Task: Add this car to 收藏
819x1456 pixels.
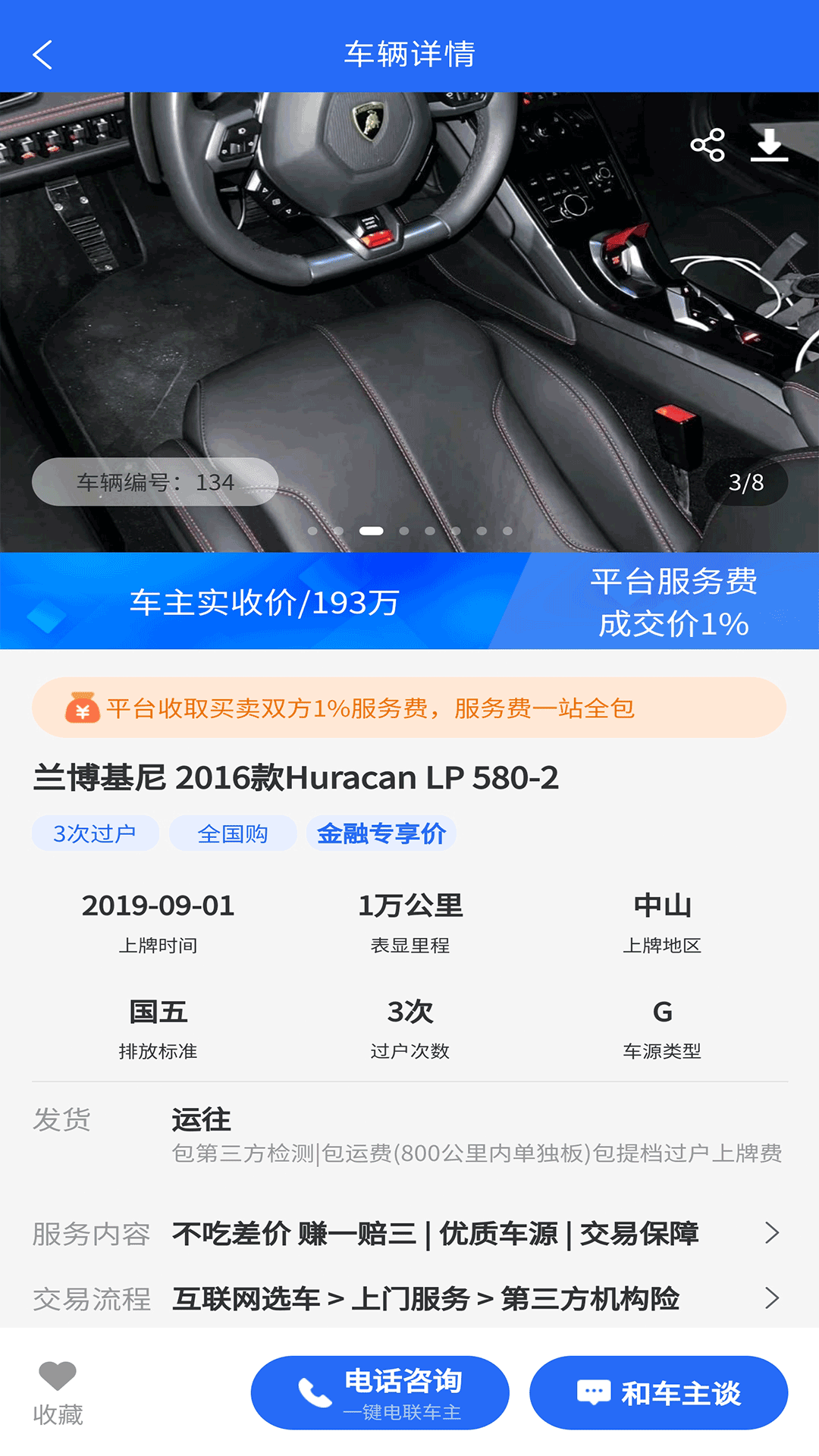Action: [58, 1393]
